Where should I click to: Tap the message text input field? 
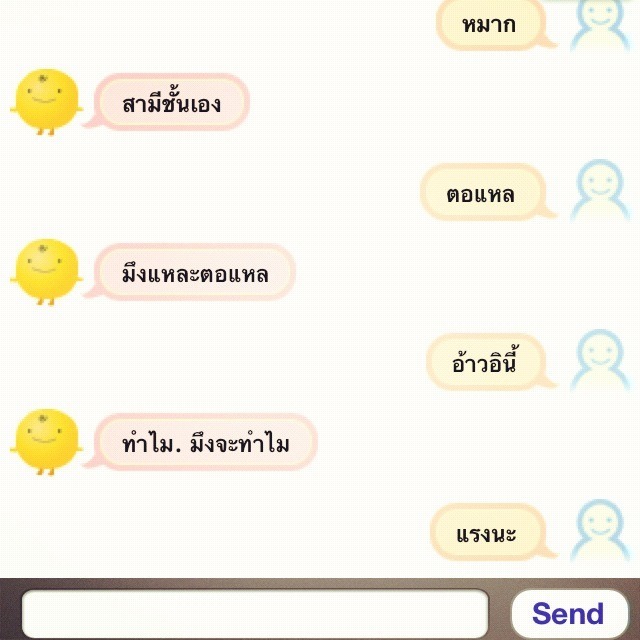[x=255, y=612]
